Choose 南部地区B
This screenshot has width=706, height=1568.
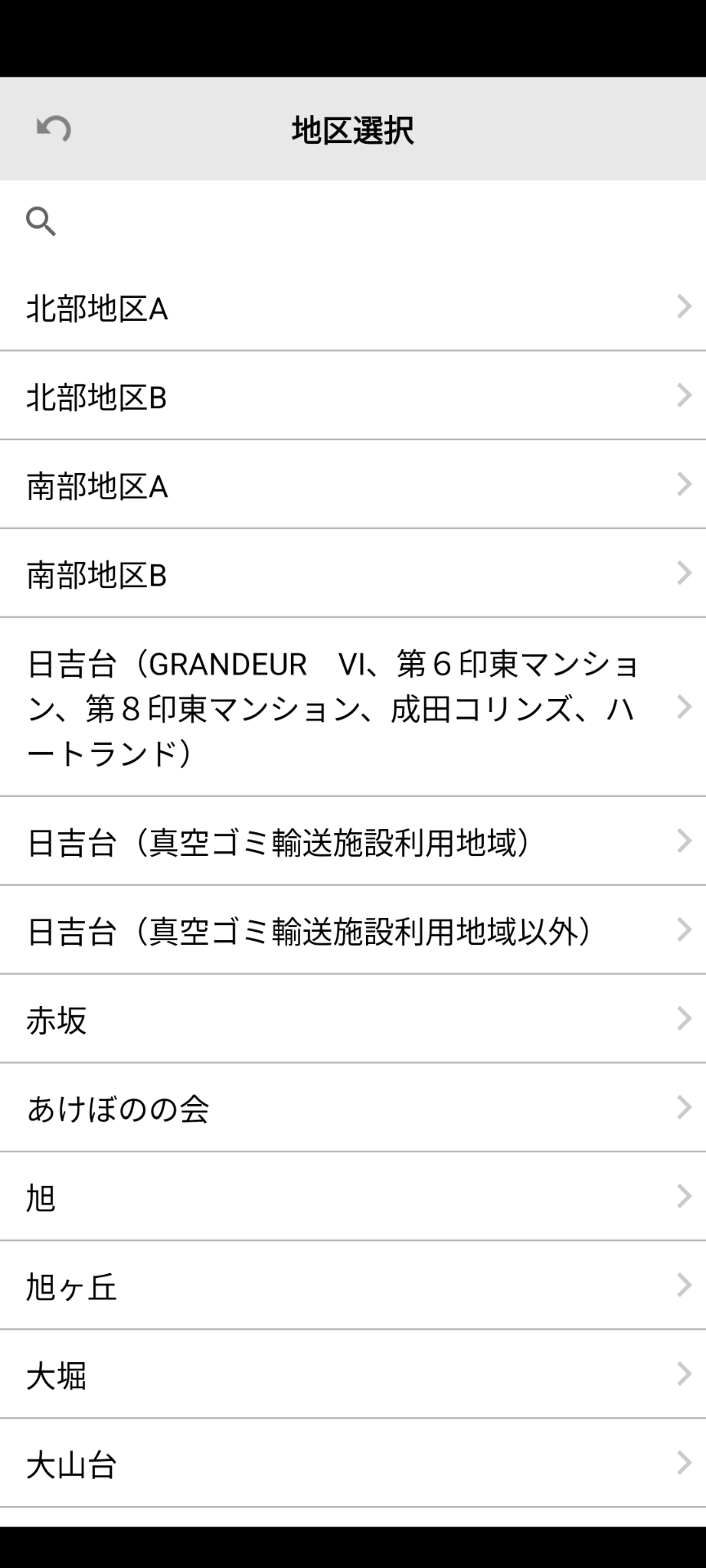(x=353, y=574)
